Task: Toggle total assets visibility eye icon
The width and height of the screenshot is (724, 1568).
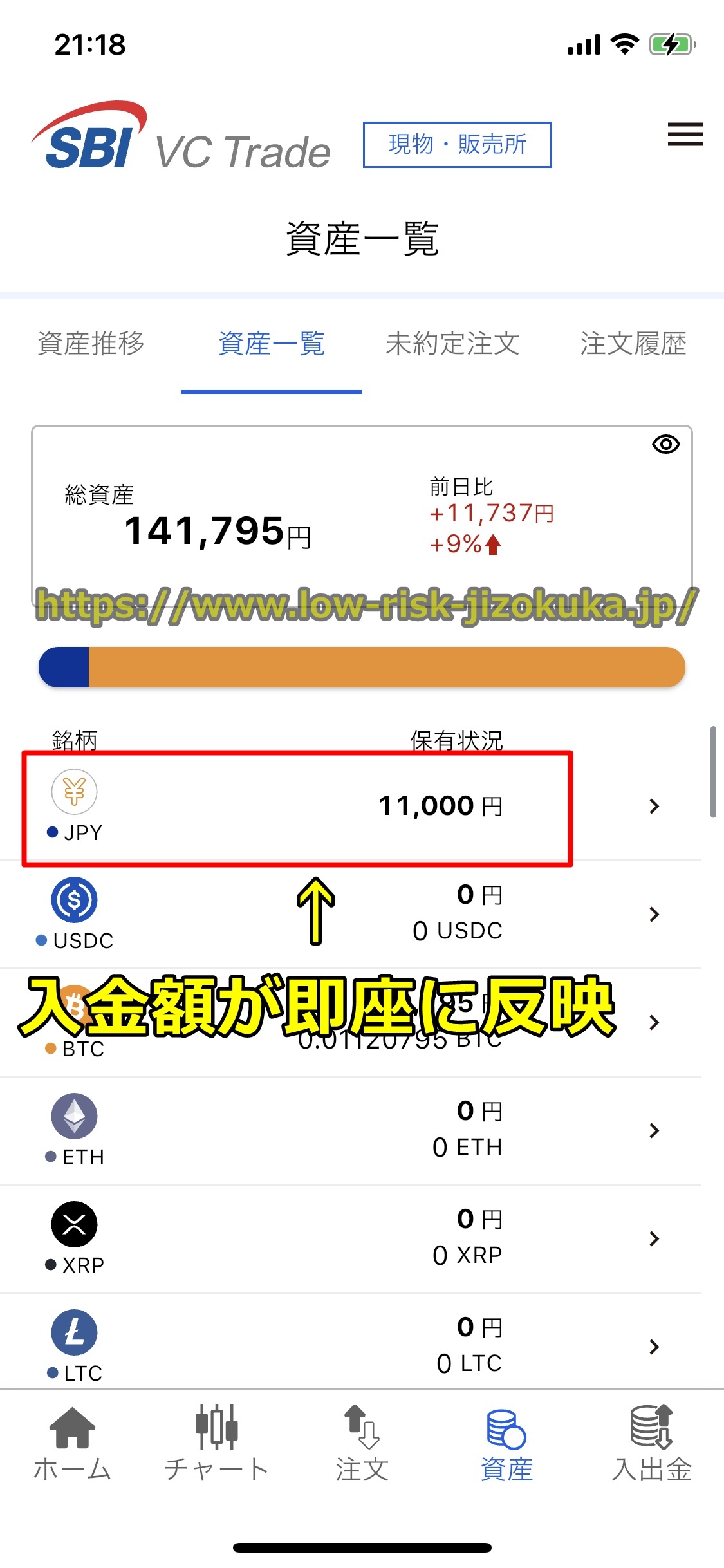Action: point(665,444)
